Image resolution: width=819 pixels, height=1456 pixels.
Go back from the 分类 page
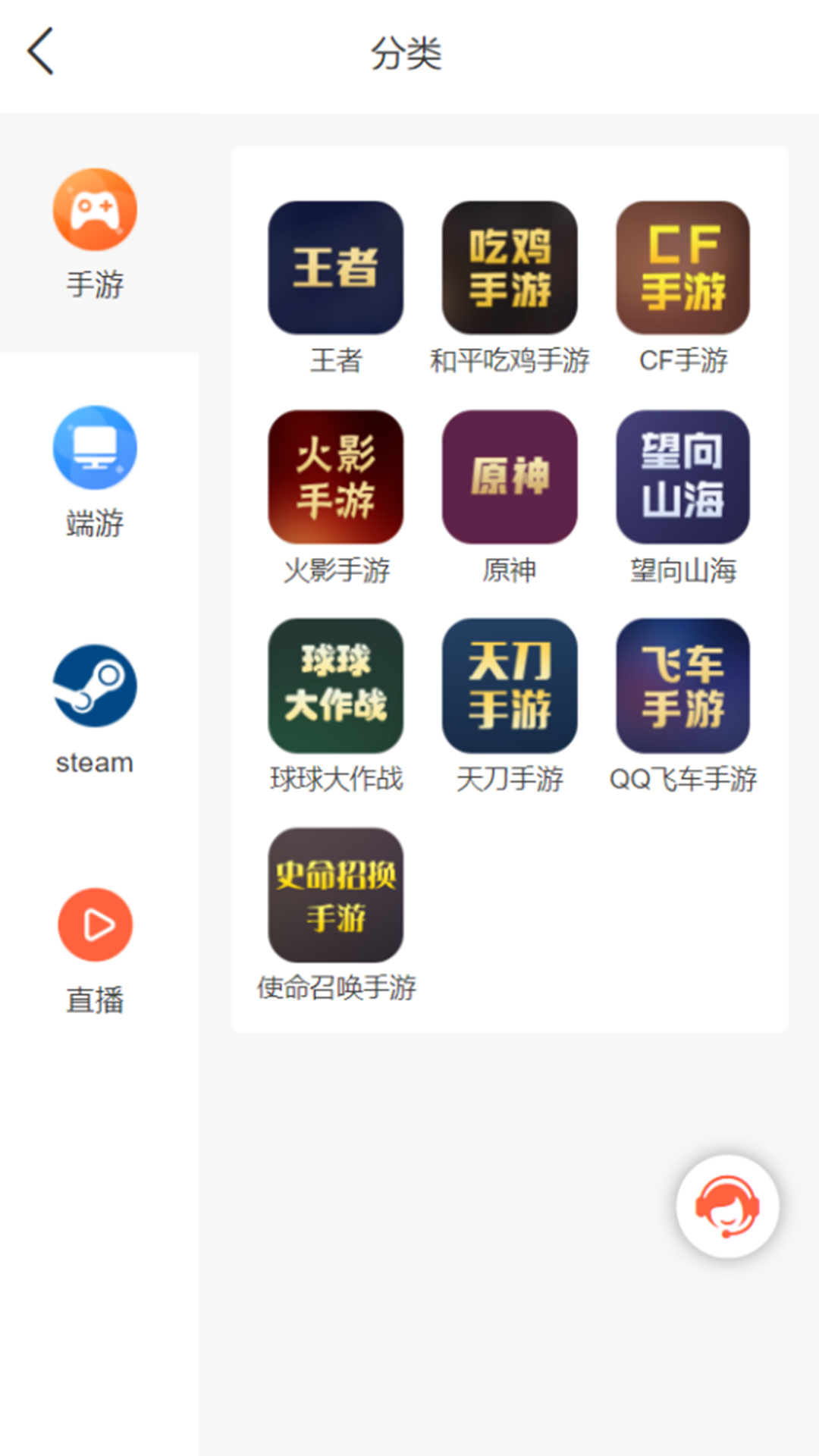(x=41, y=52)
